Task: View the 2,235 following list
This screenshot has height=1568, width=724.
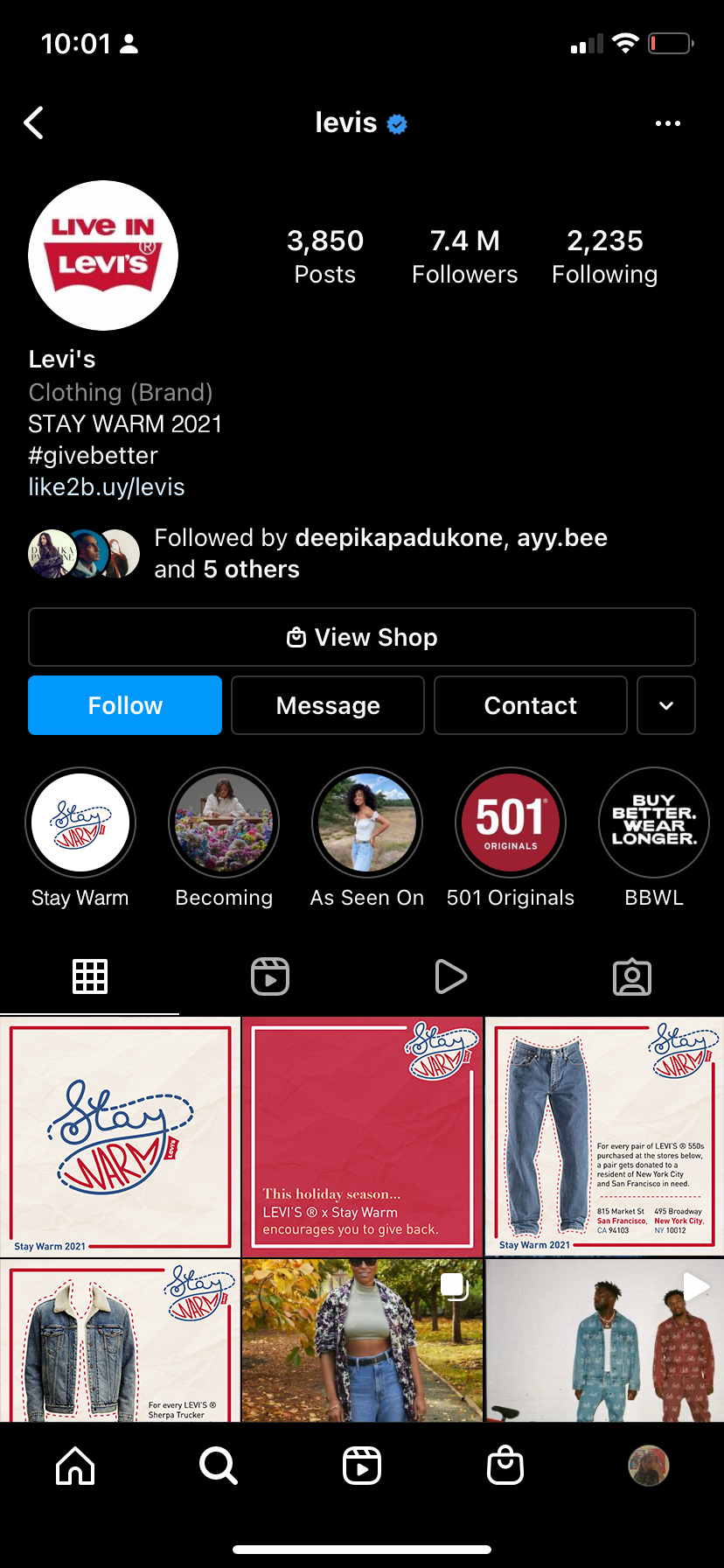Action: tap(604, 255)
